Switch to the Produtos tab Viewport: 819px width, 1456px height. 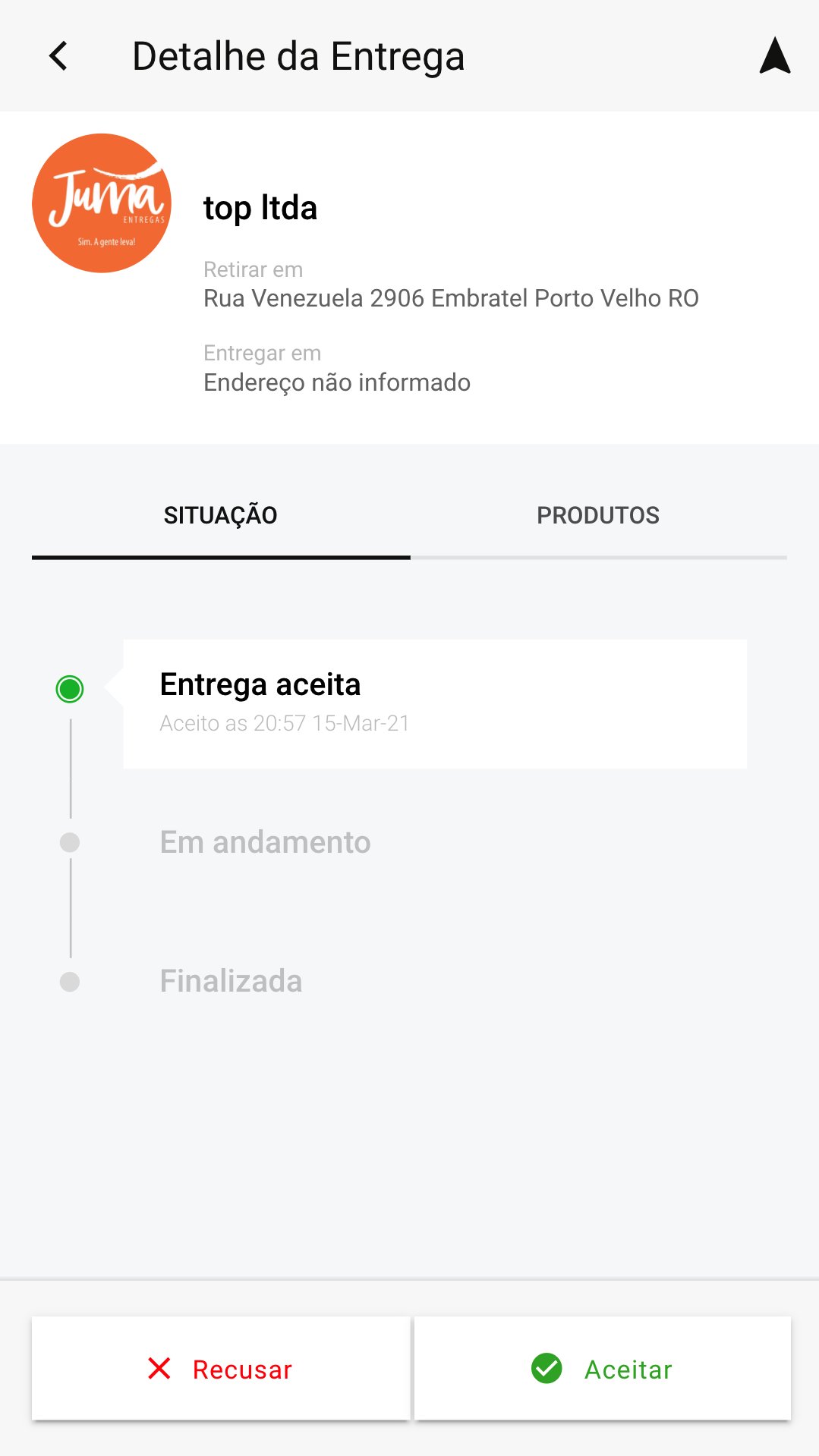tap(598, 516)
